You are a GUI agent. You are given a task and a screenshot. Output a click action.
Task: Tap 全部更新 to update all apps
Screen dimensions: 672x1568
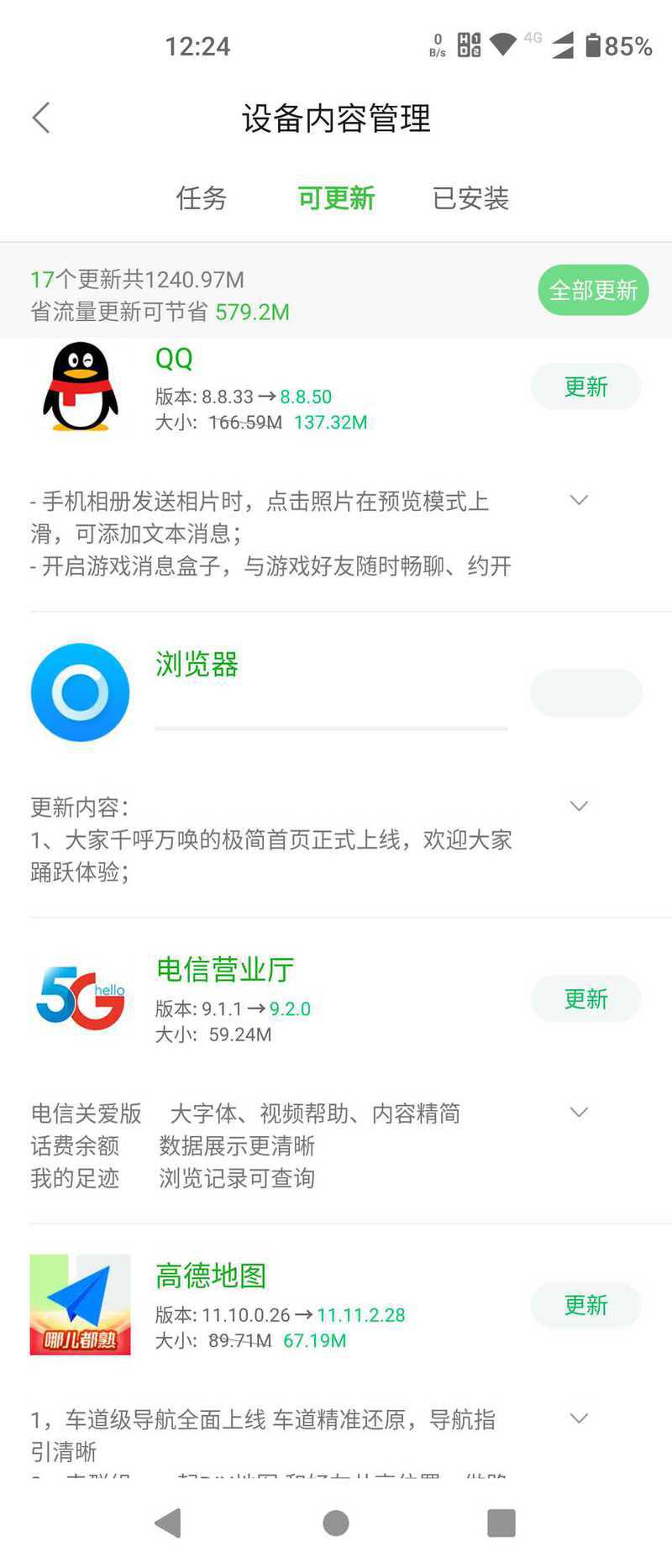[593, 291]
